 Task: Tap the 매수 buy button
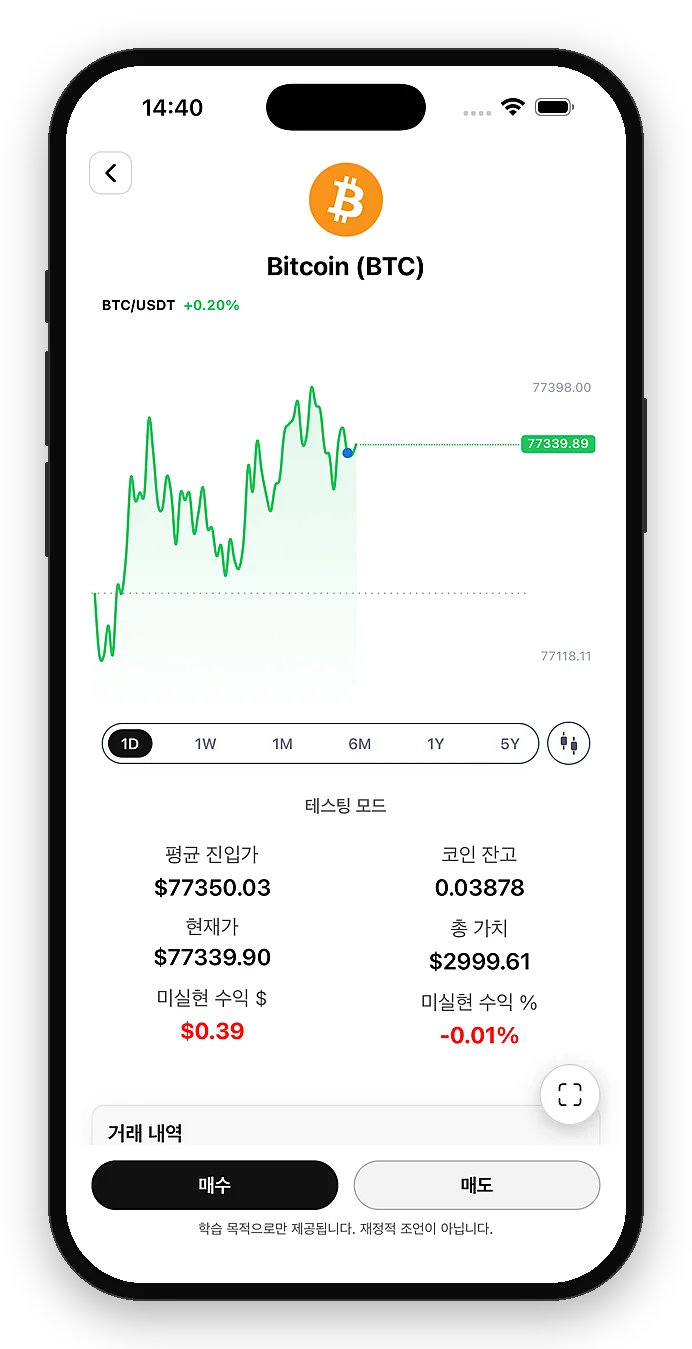[x=215, y=1185]
